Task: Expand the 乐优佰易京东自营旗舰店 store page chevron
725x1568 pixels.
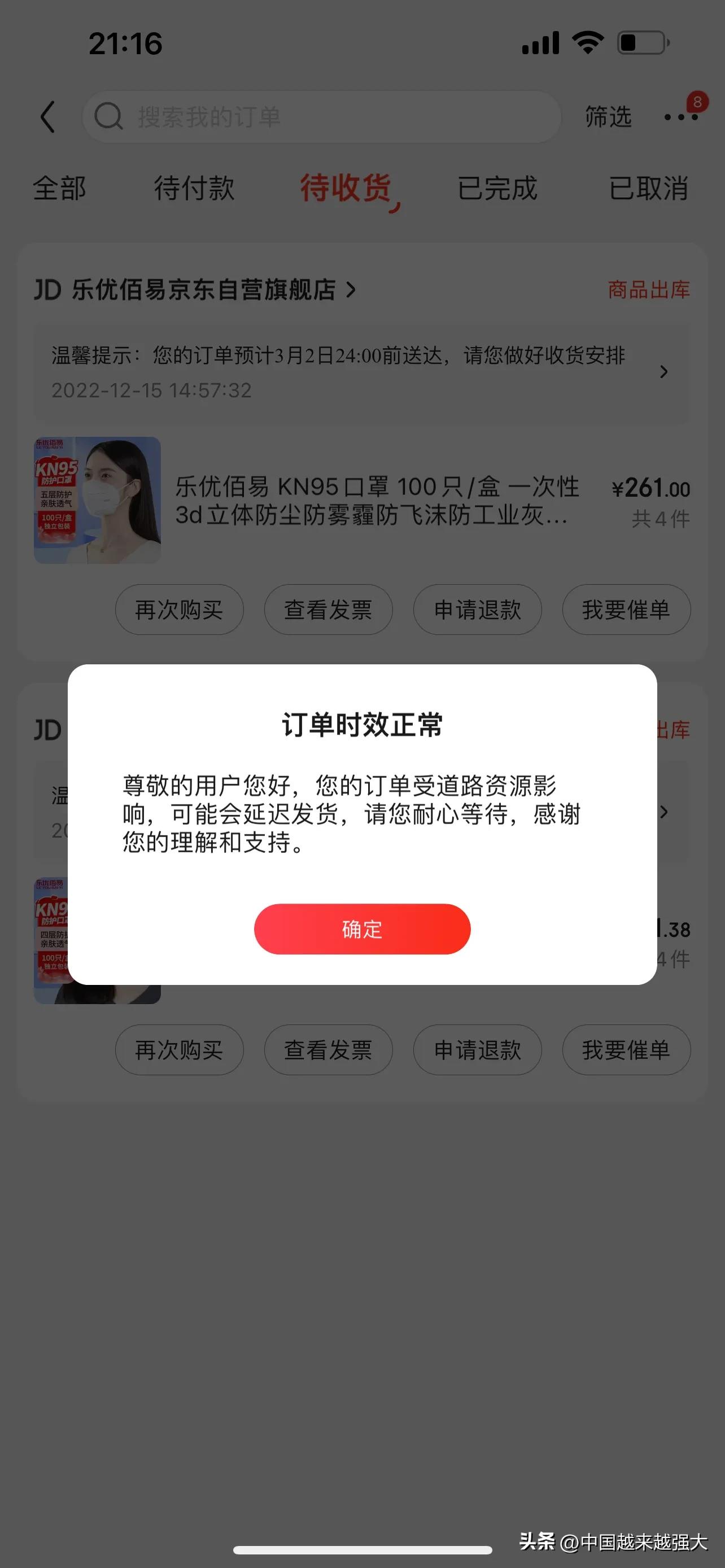Action: [x=351, y=290]
